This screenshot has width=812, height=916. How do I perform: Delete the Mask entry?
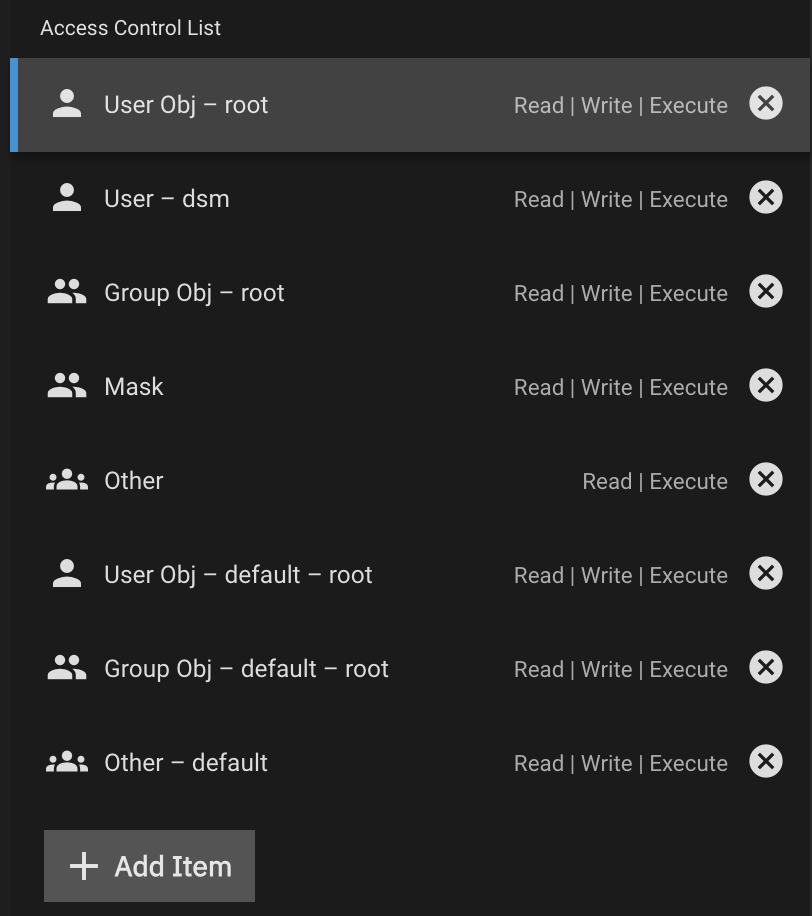766,386
